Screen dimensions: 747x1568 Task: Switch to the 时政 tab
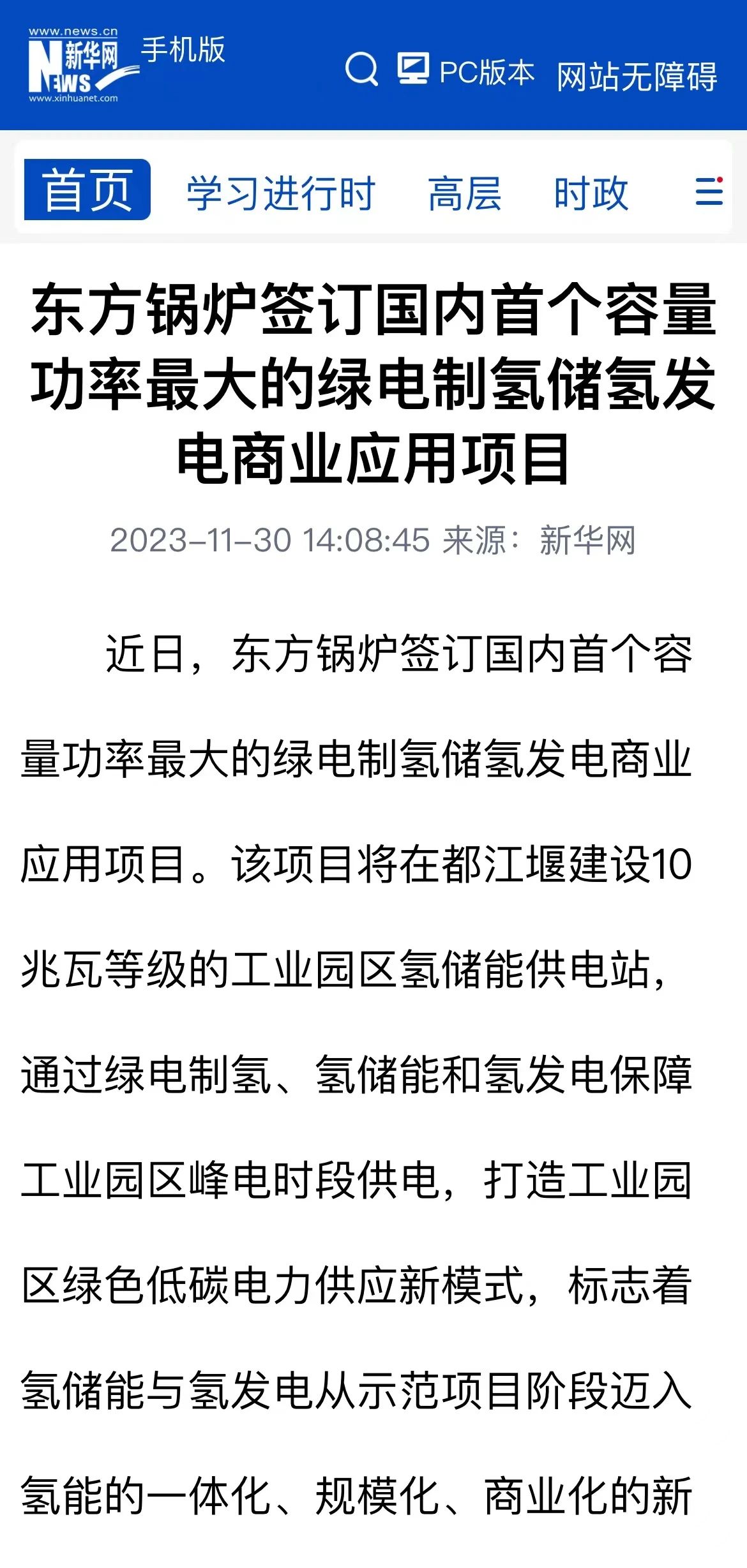[591, 193]
